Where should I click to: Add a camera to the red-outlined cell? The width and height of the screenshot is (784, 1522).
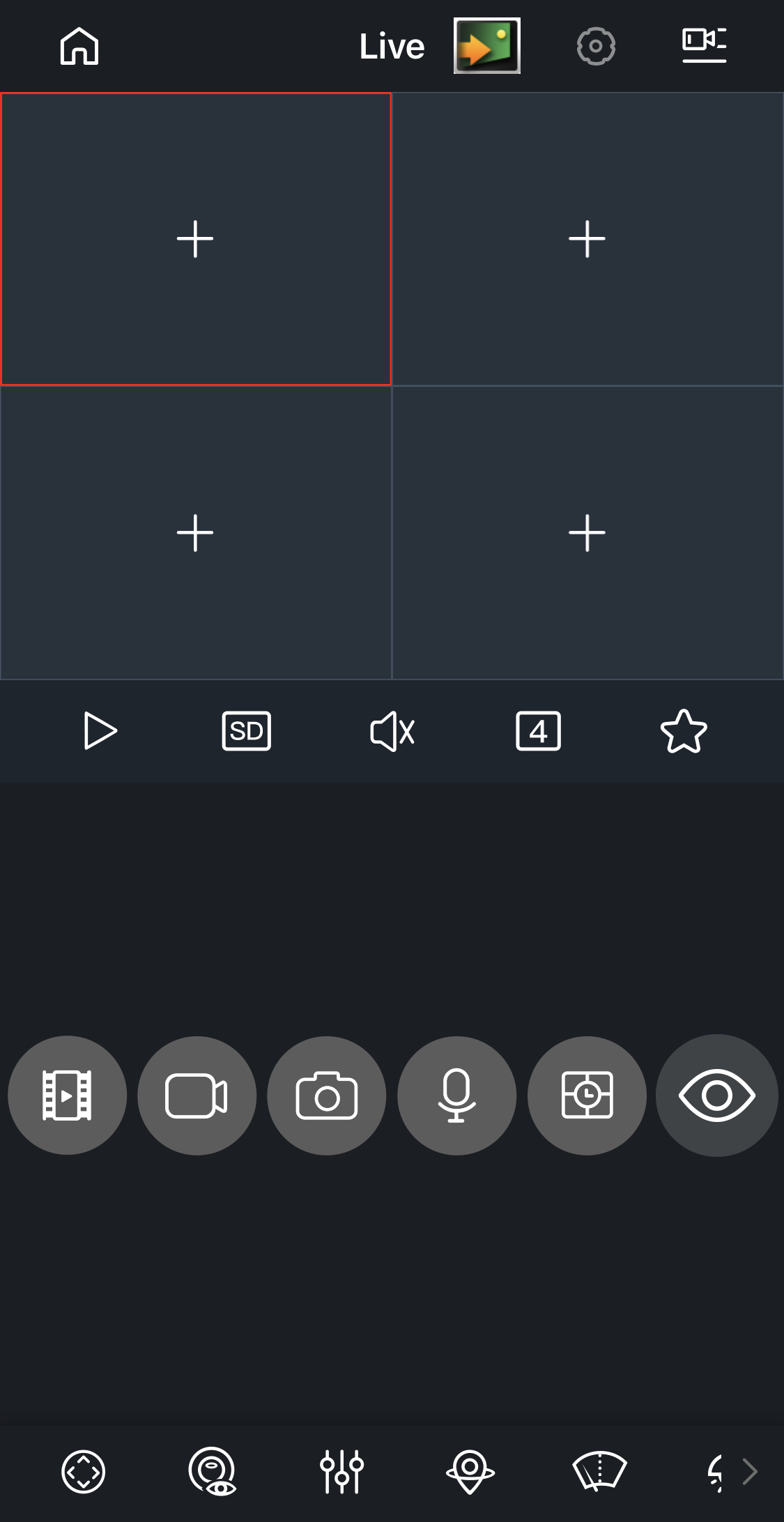(x=195, y=239)
